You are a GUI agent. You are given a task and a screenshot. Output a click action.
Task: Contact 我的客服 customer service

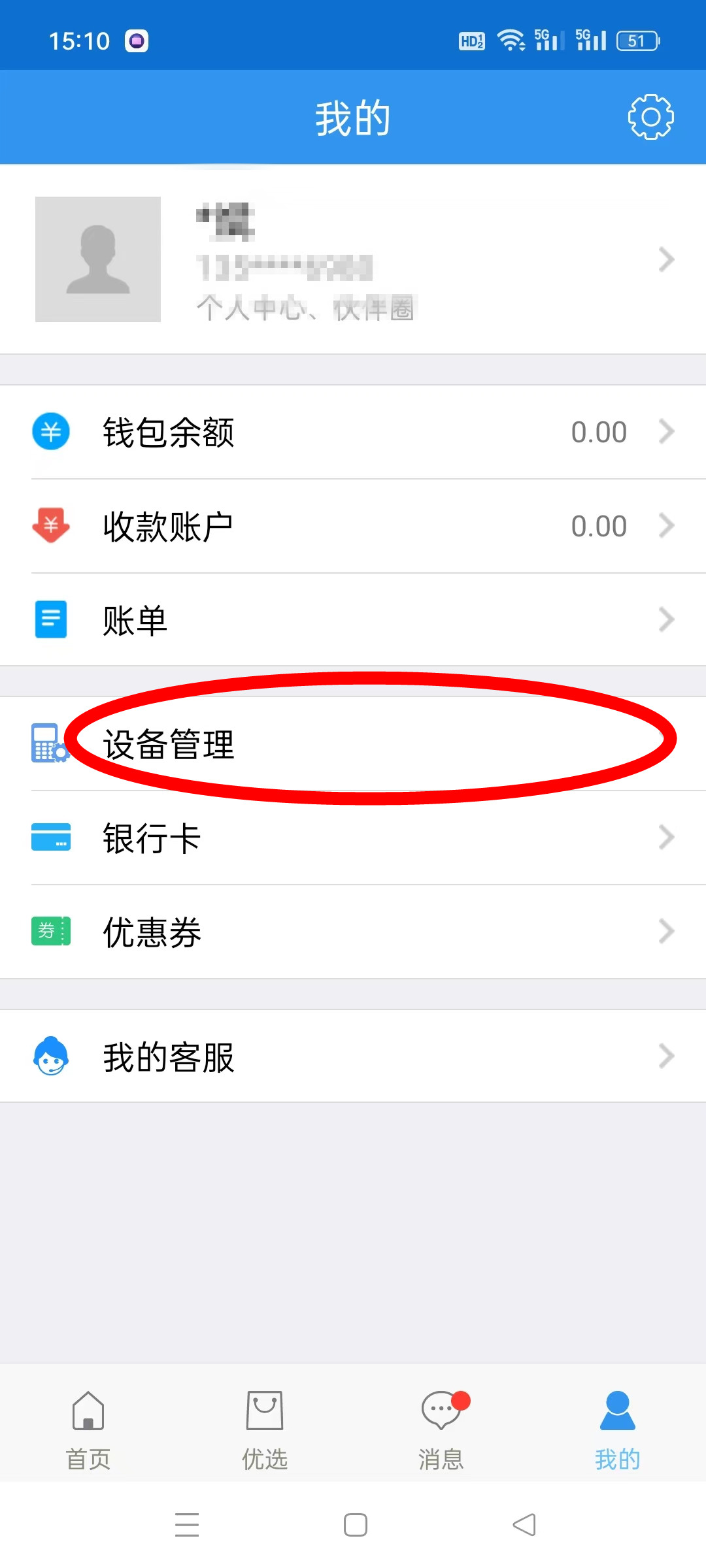click(353, 1056)
